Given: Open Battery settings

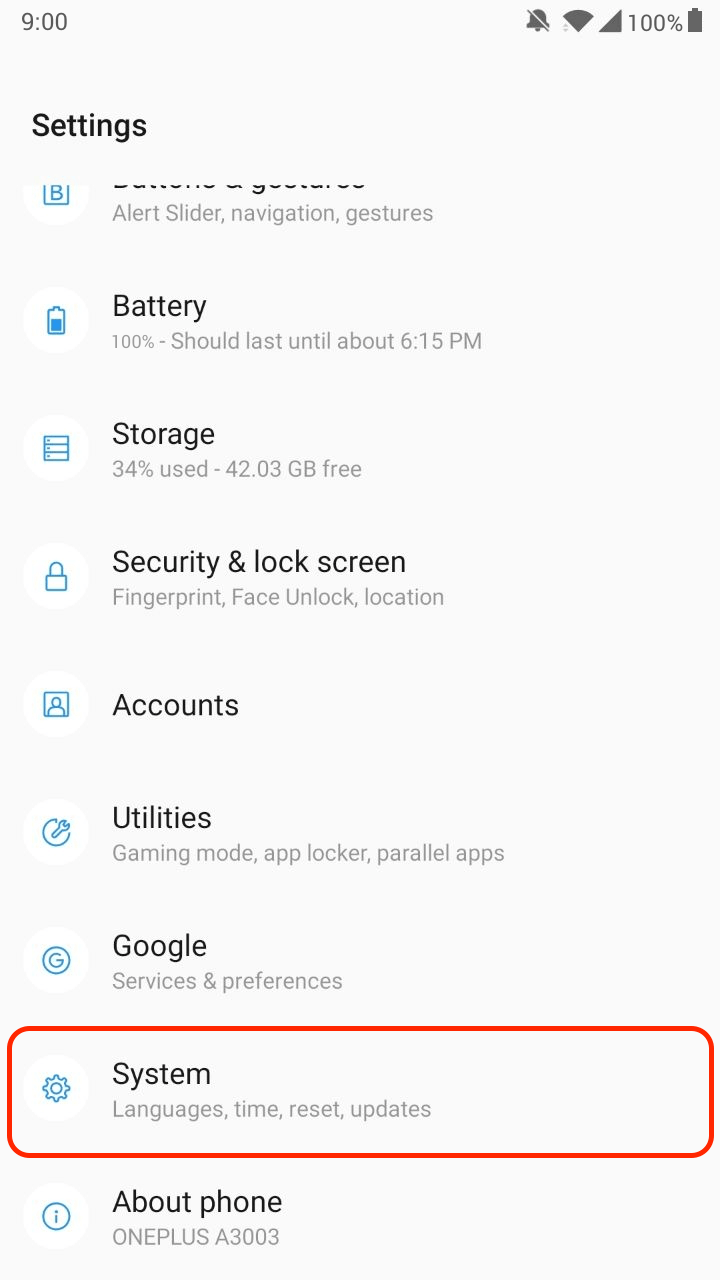Looking at the screenshot, I should (x=296, y=322).
